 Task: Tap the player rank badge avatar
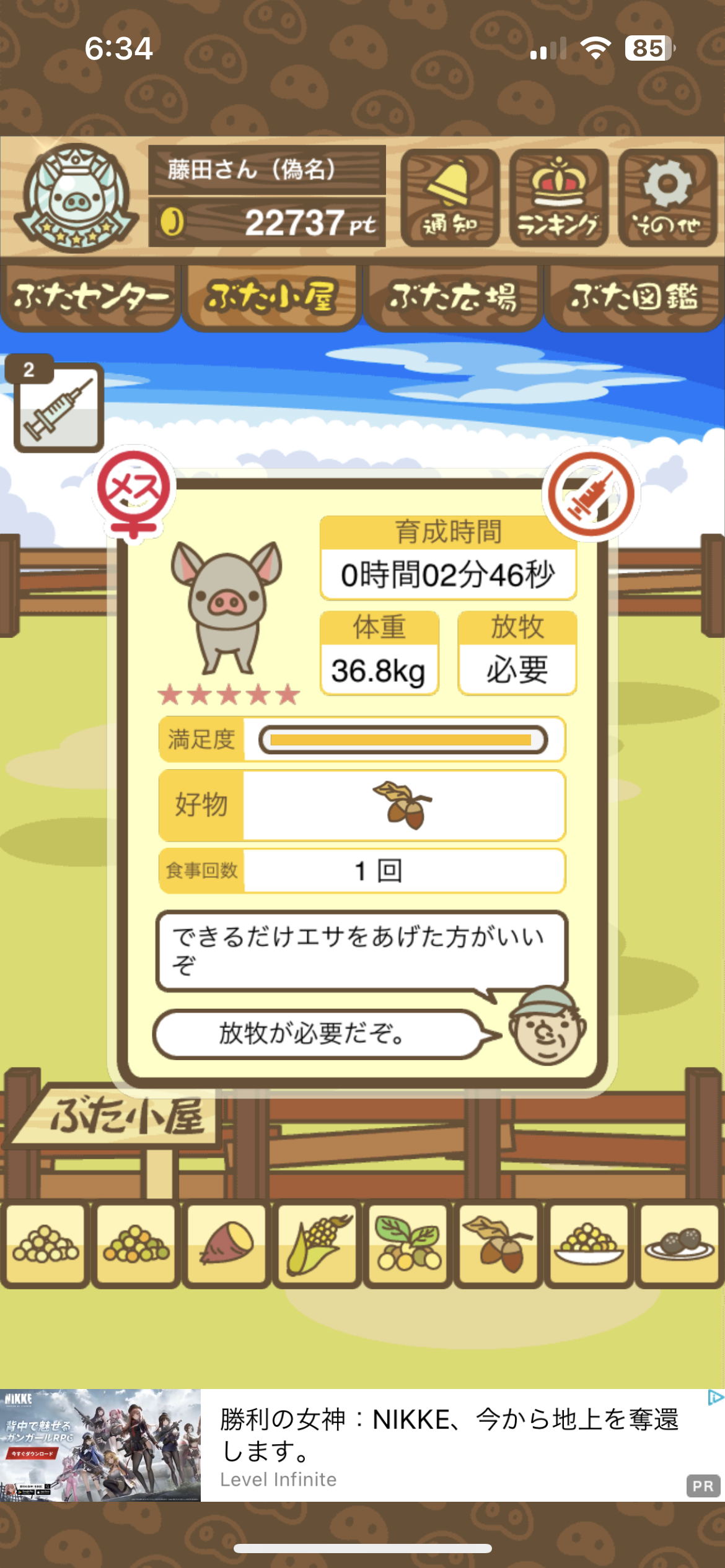[x=76, y=198]
